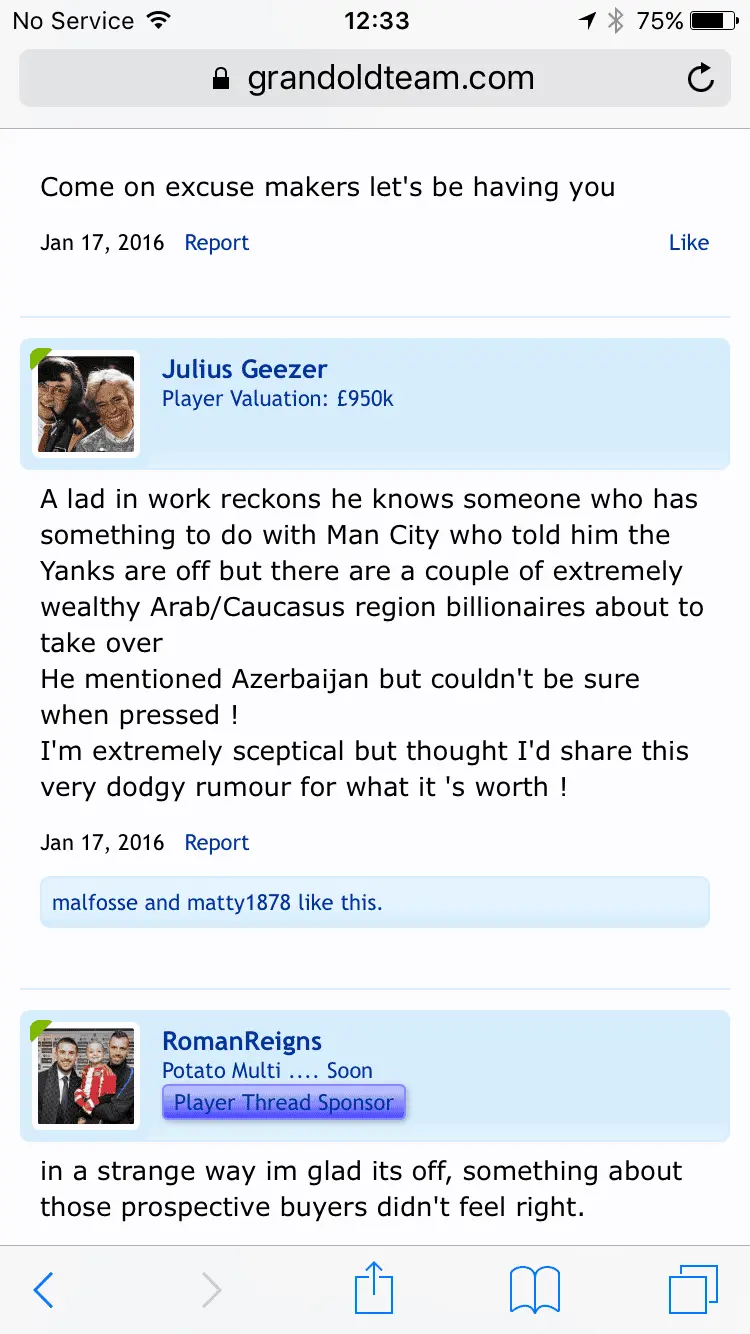View RomanReigns' avatar picture
Image resolution: width=750 pixels, height=1334 pixels.
(86, 1075)
